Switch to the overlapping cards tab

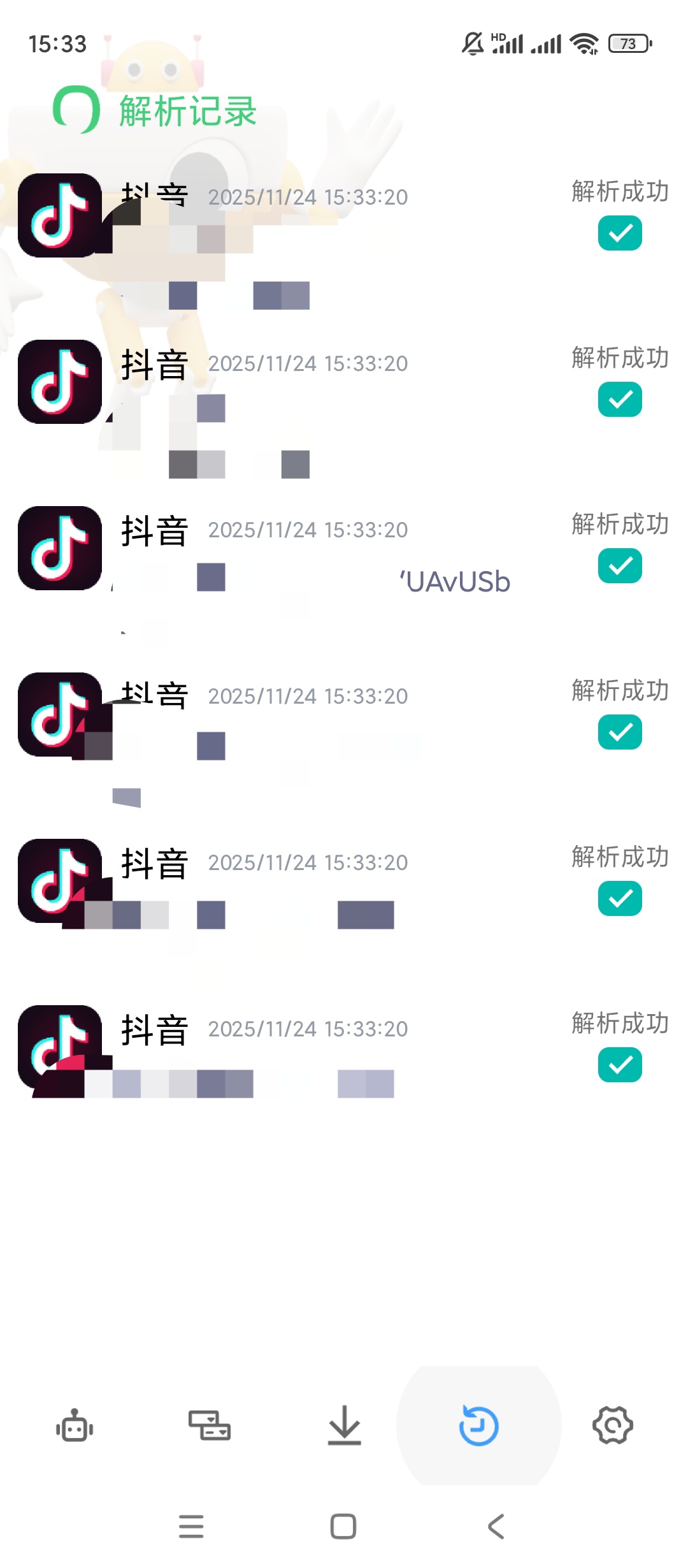[x=210, y=1425]
